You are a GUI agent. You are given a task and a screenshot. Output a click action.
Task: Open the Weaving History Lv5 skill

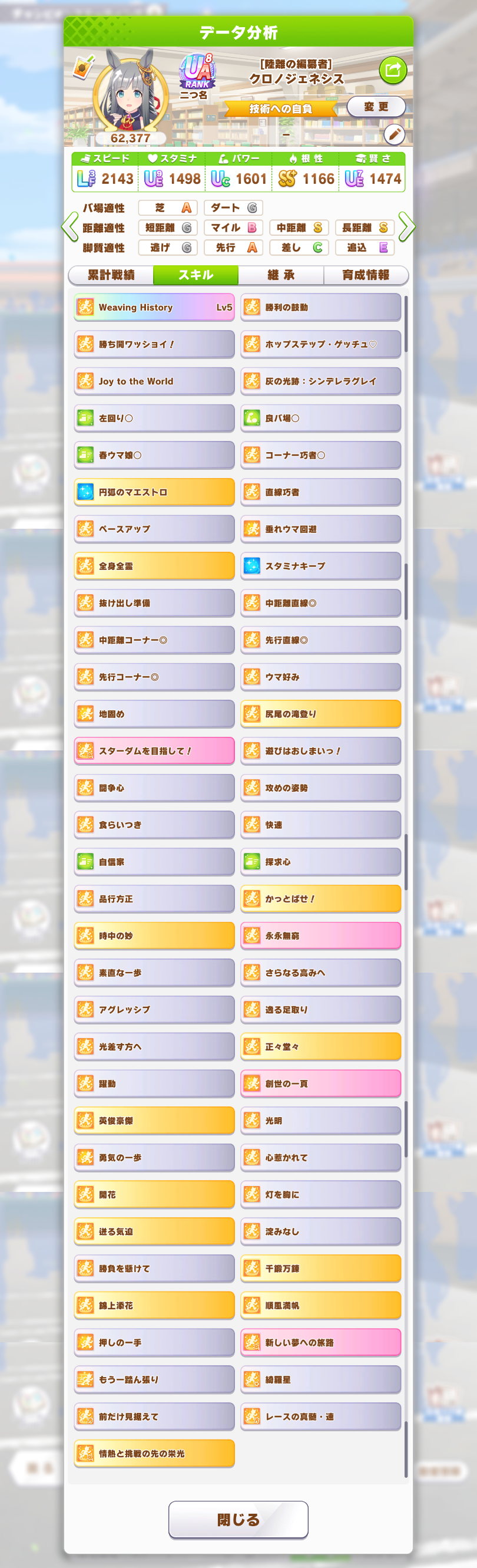click(154, 307)
